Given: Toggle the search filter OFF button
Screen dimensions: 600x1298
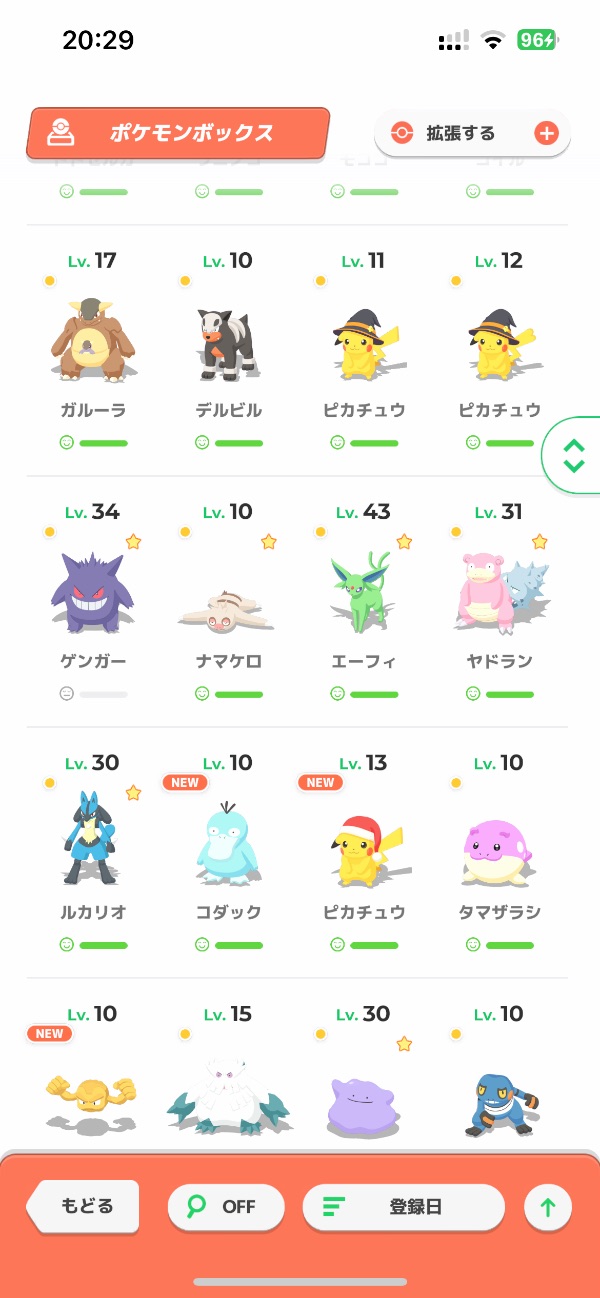Looking at the screenshot, I should click(226, 1207).
